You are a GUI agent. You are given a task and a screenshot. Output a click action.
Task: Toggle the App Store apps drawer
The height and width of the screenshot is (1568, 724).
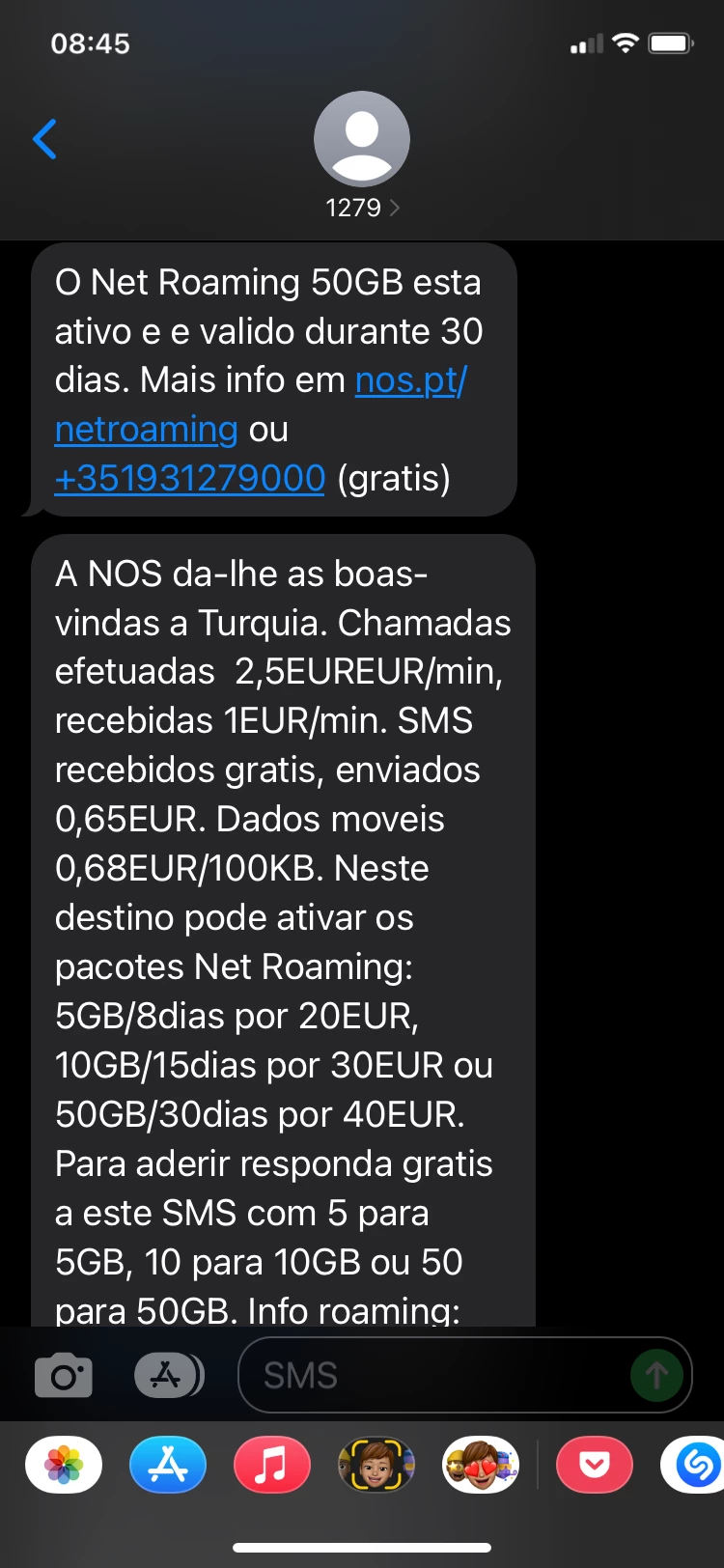[168, 1375]
